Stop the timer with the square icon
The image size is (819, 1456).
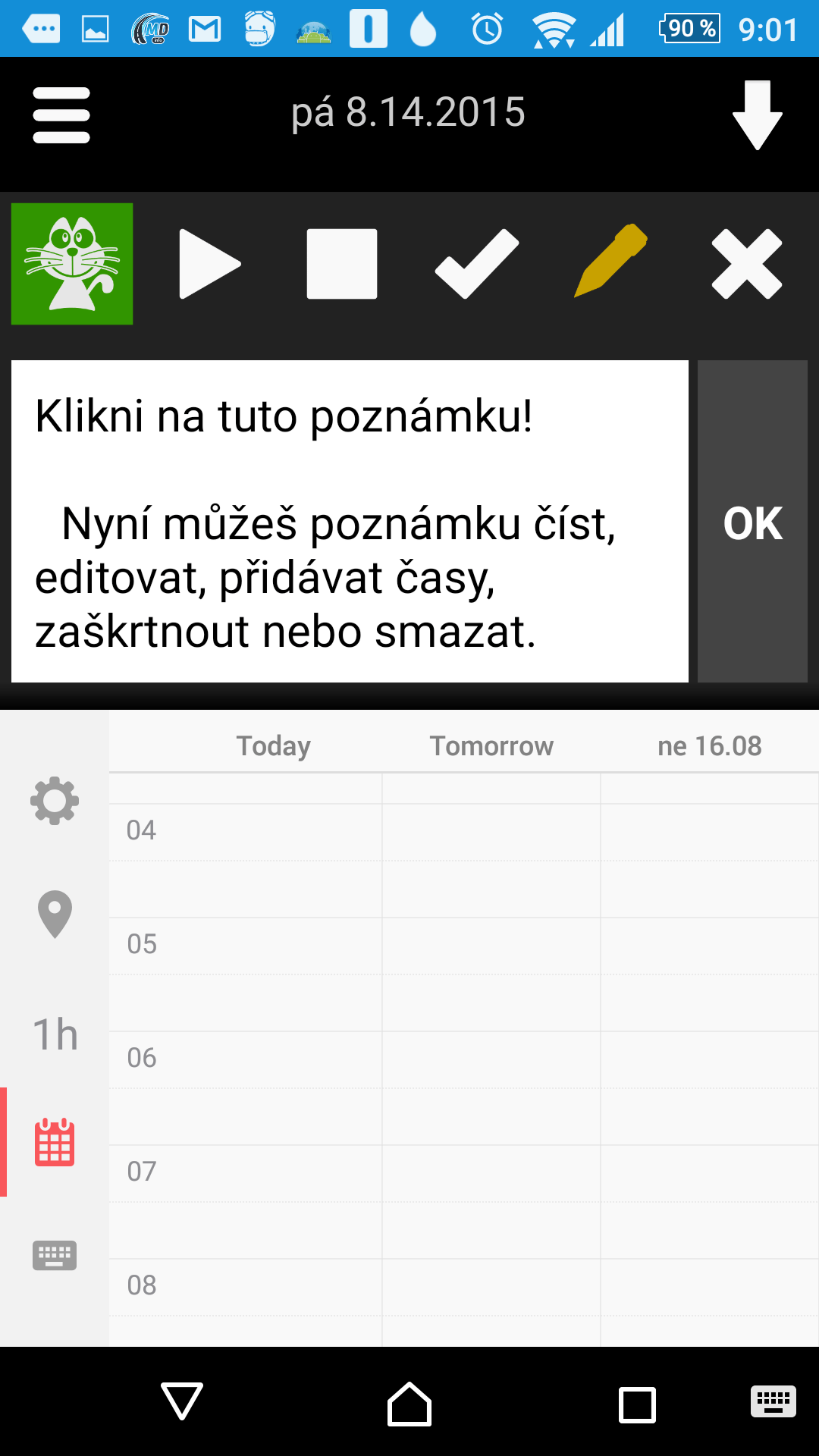342,264
